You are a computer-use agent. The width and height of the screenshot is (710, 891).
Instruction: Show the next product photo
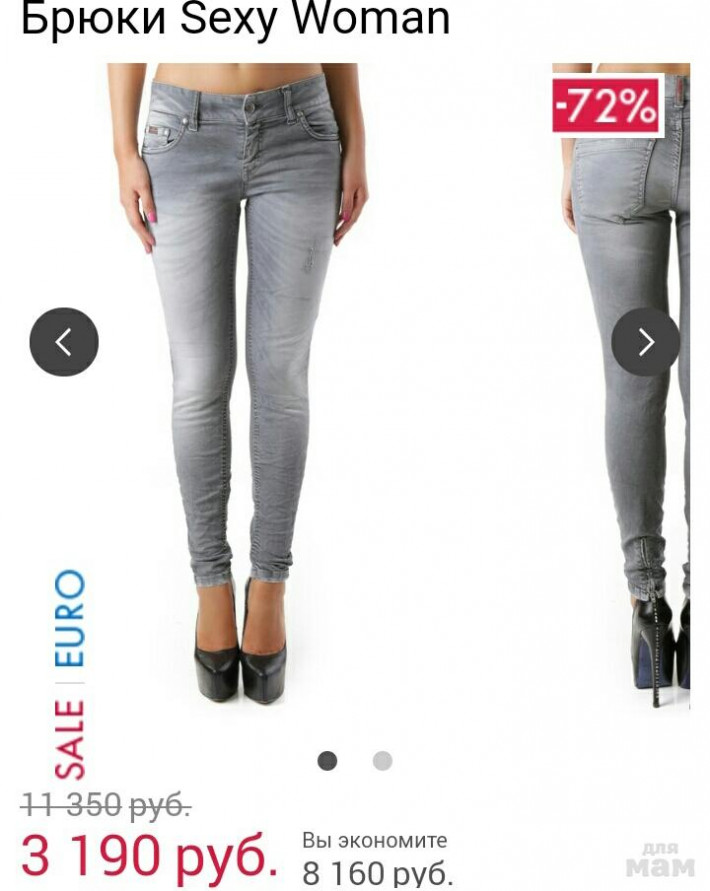click(x=645, y=342)
